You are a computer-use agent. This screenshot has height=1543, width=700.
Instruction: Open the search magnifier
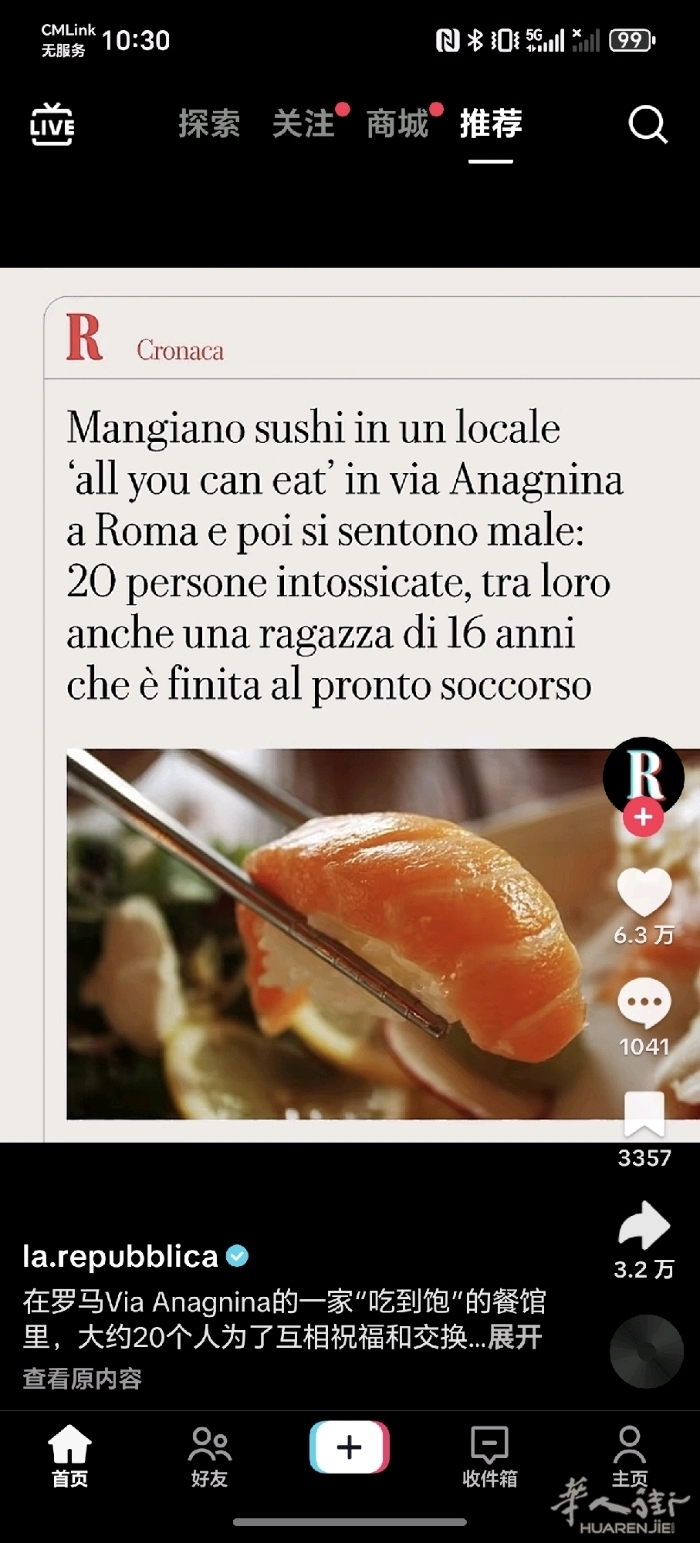tap(647, 125)
